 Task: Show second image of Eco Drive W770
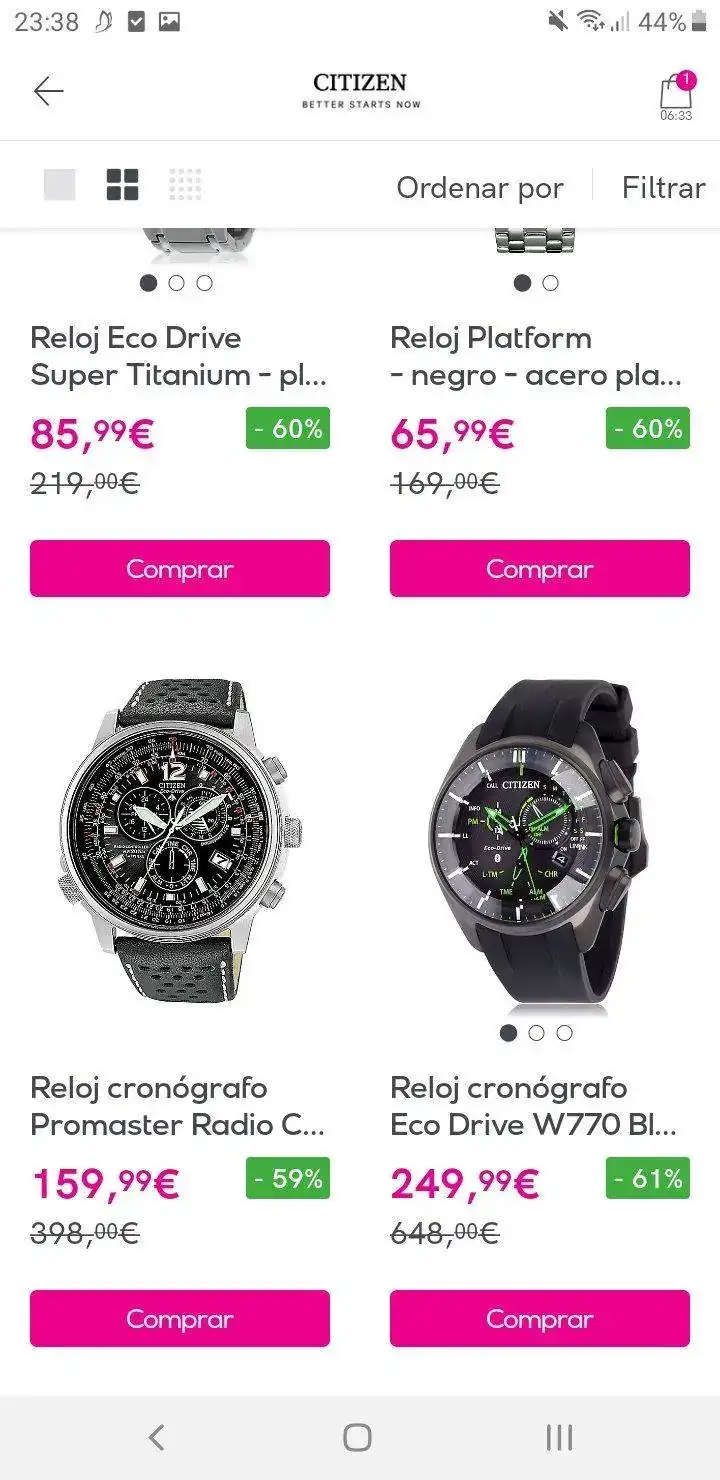point(537,1033)
